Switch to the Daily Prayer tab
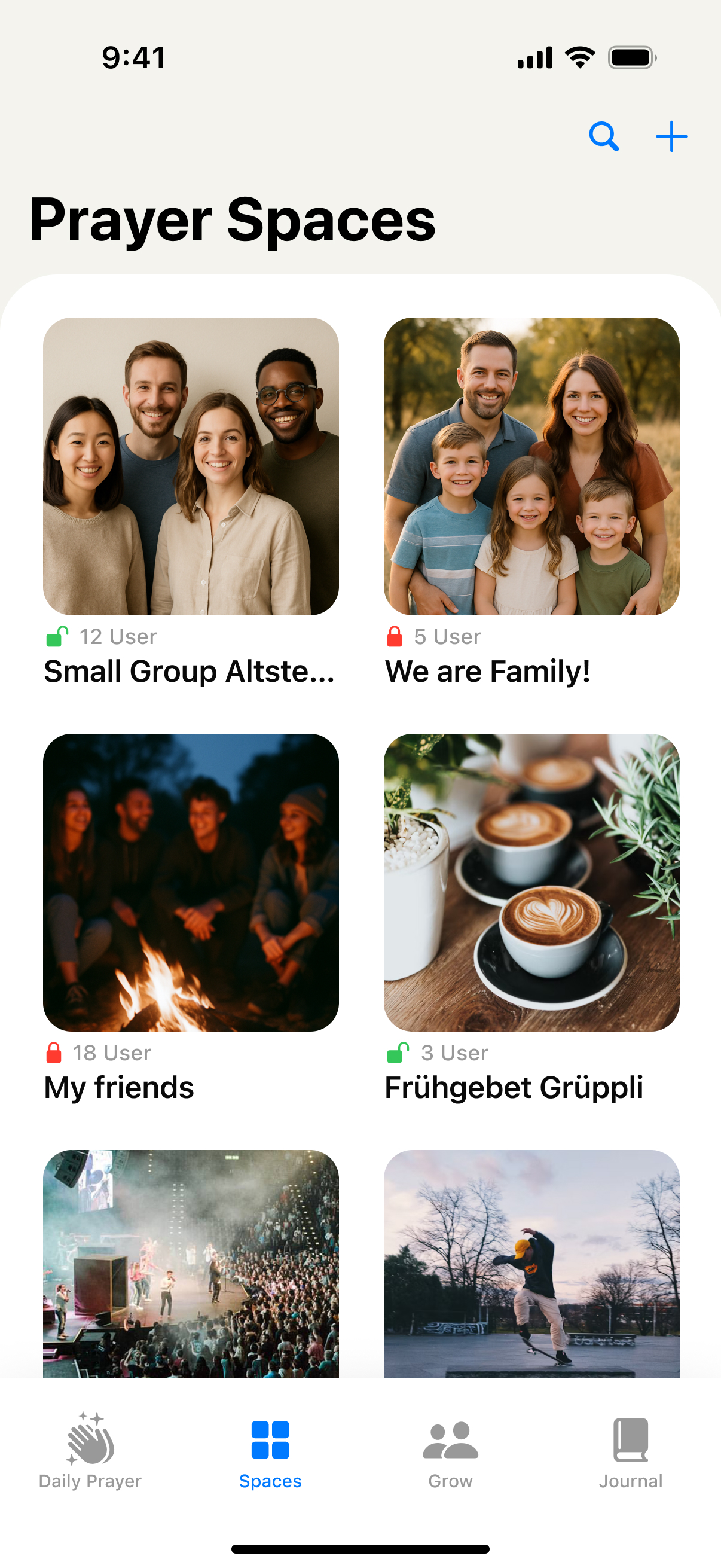Viewport: 721px width, 1568px height. click(x=90, y=1452)
